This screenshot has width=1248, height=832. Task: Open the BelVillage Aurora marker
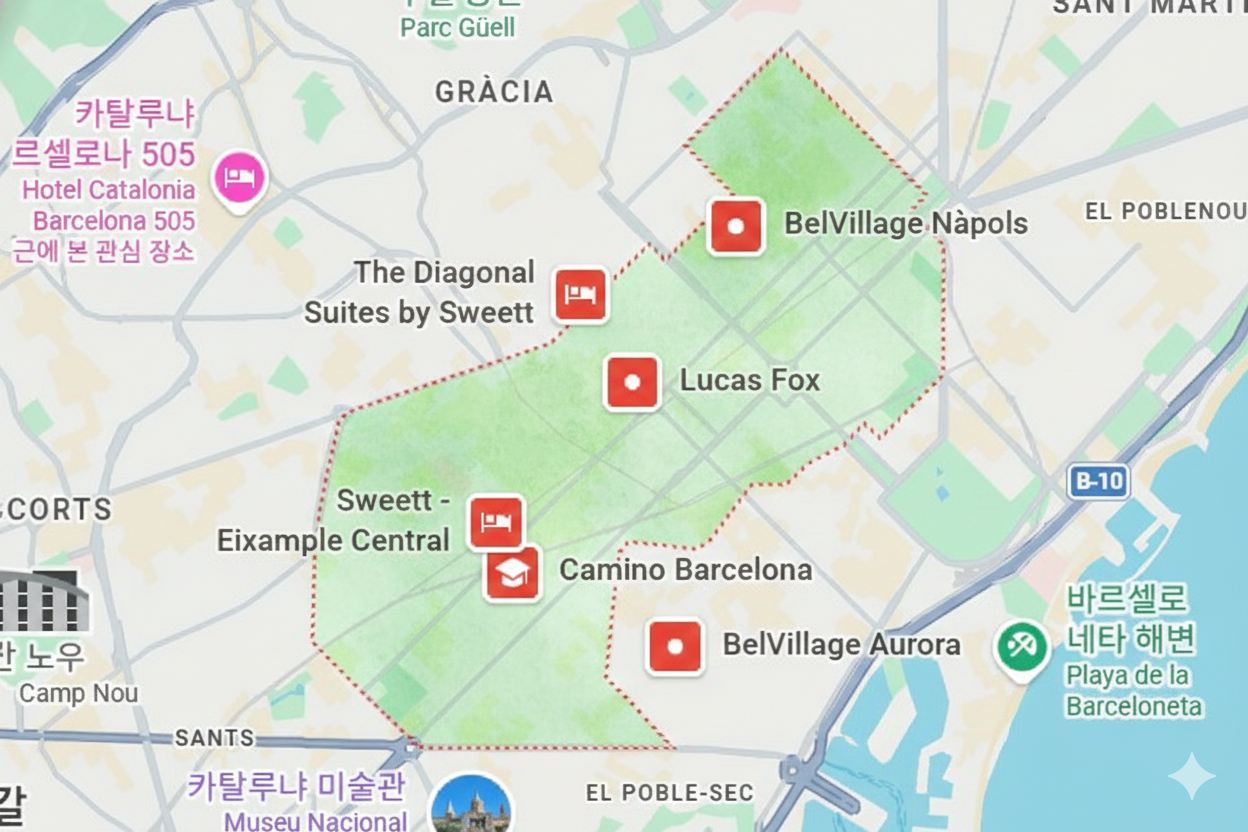click(675, 646)
